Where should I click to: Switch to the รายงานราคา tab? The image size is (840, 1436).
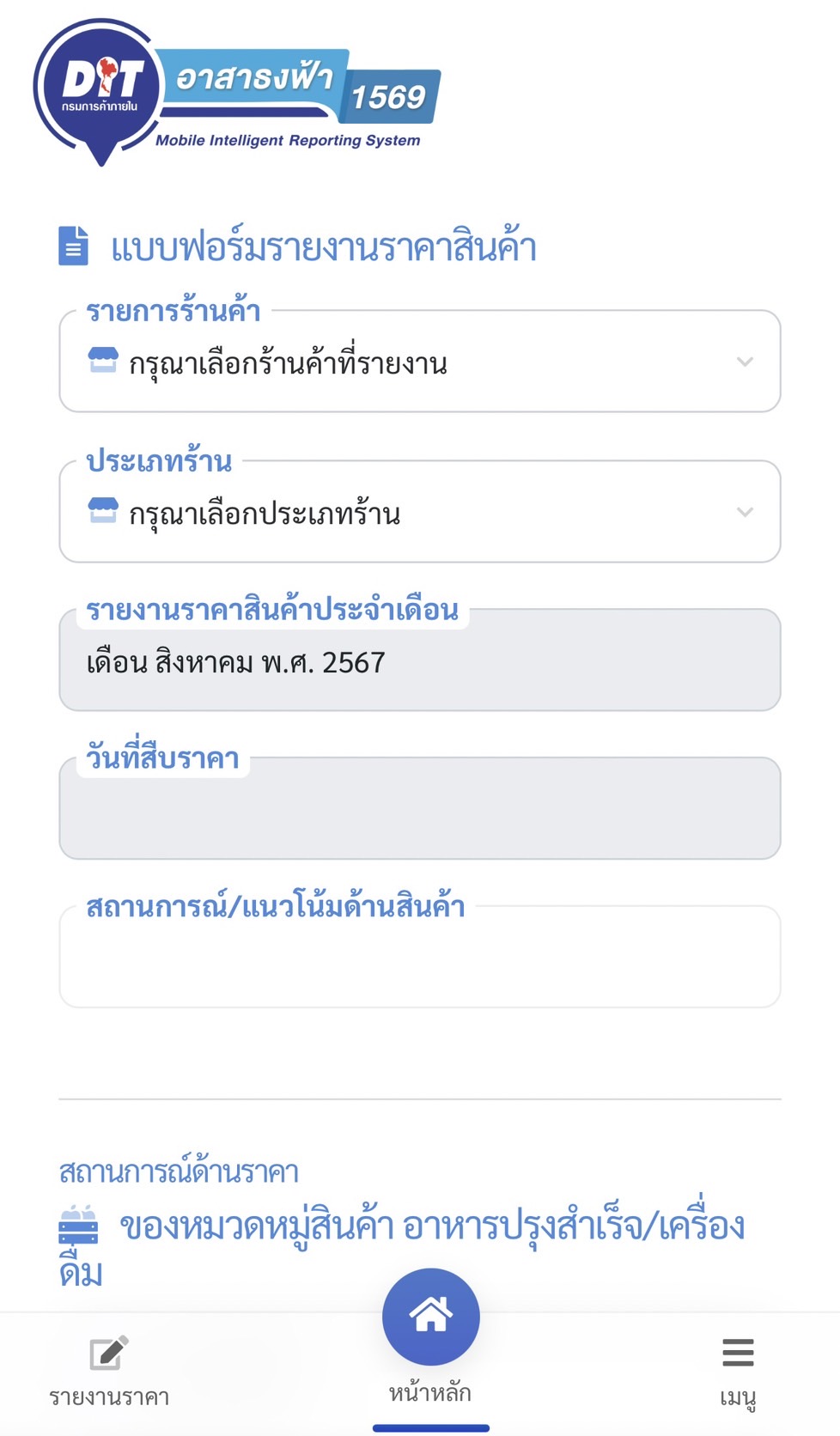tap(109, 1372)
